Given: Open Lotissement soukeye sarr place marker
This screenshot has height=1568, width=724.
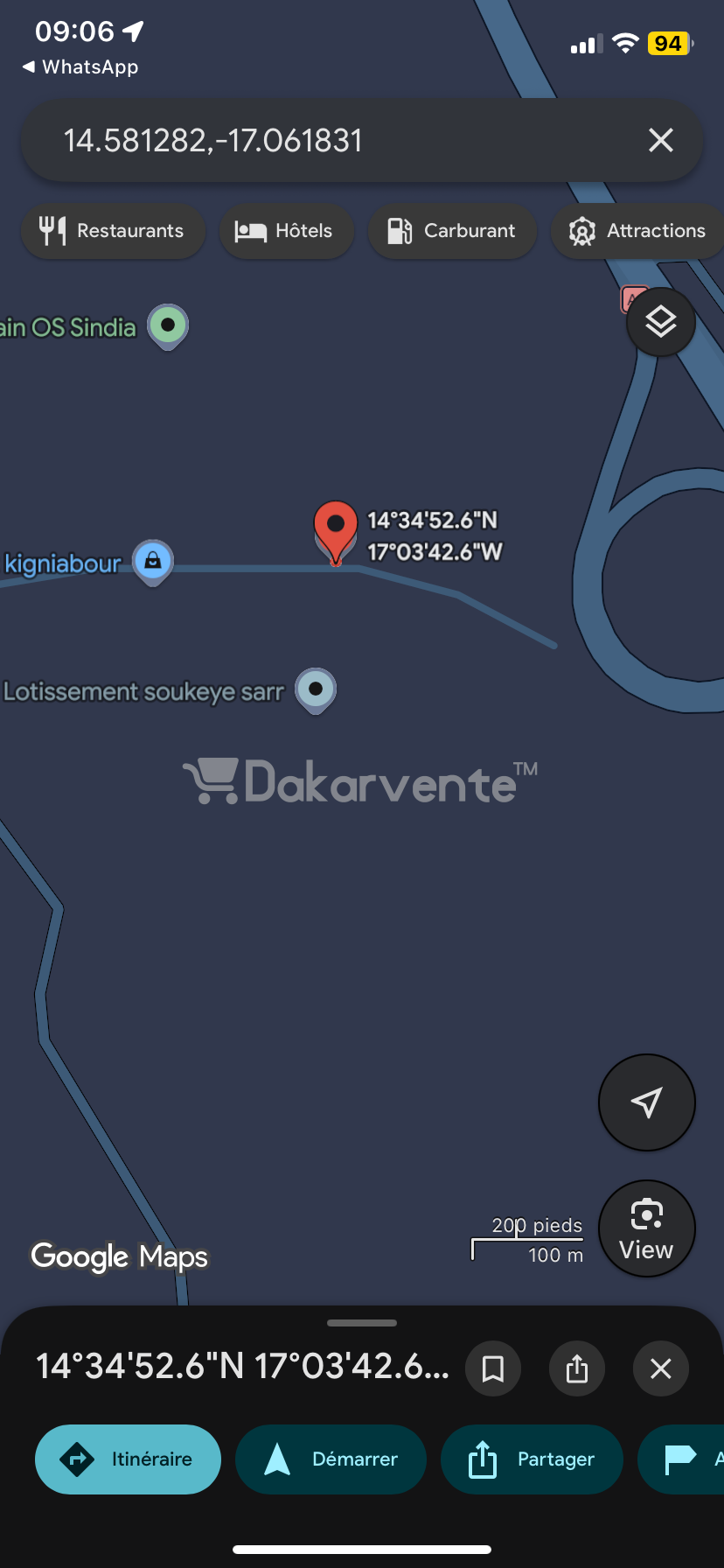Looking at the screenshot, I should pos(316,689).
